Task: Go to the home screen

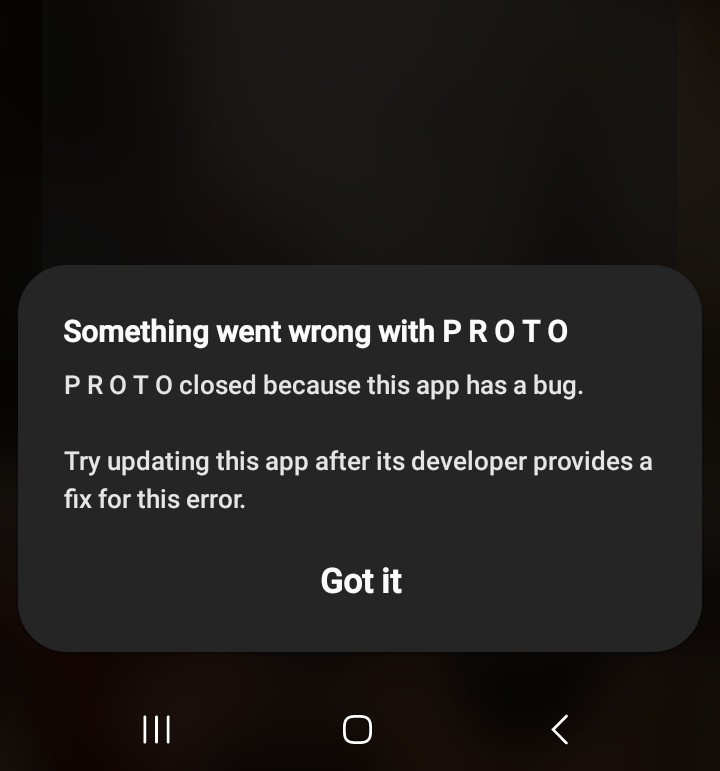Action: click(357, 729)
